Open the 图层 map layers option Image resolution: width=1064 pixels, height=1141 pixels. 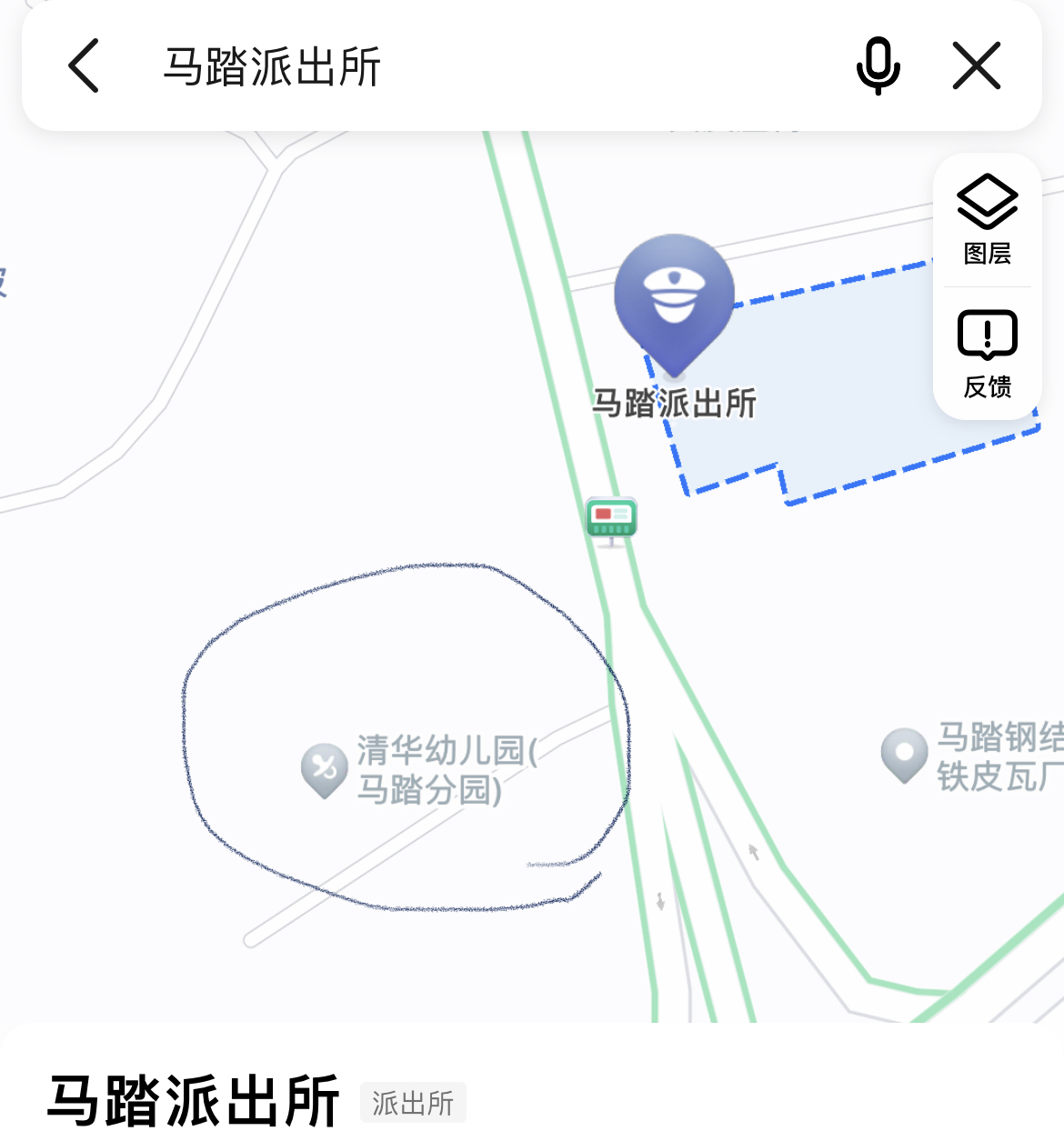click(987, 220)
